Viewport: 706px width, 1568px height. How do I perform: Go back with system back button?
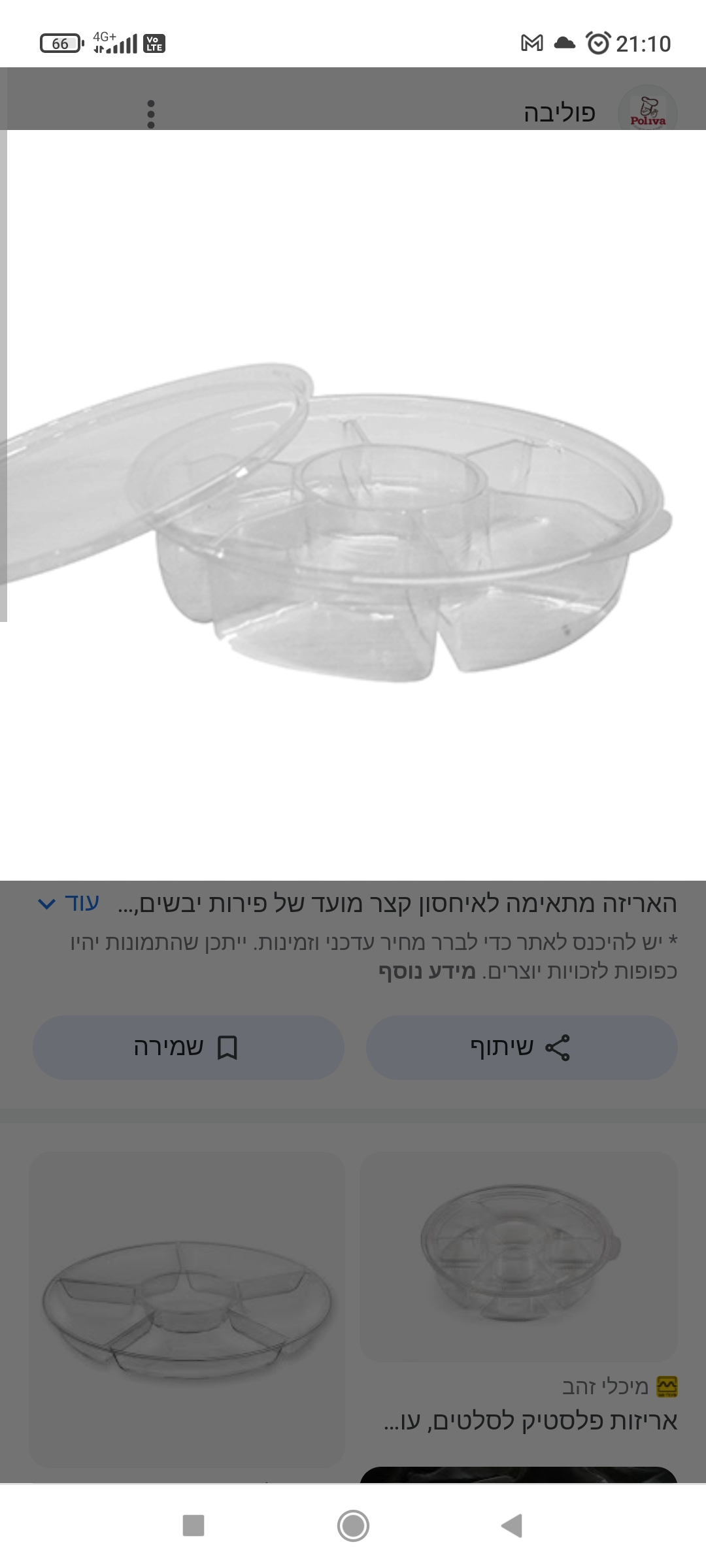click(x=512, y=1526)
